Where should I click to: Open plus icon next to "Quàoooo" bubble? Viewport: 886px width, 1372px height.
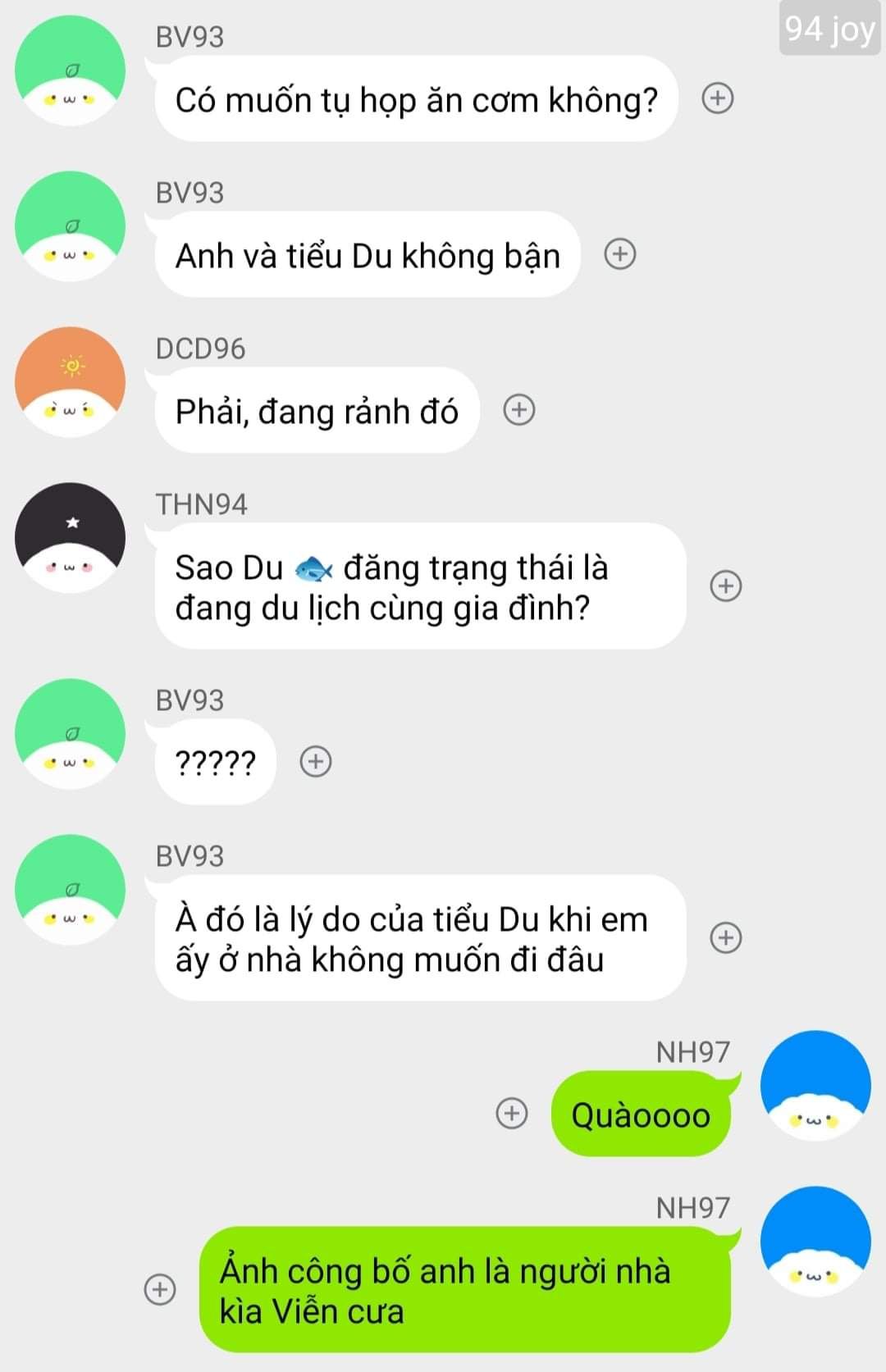pos(512,1113)
